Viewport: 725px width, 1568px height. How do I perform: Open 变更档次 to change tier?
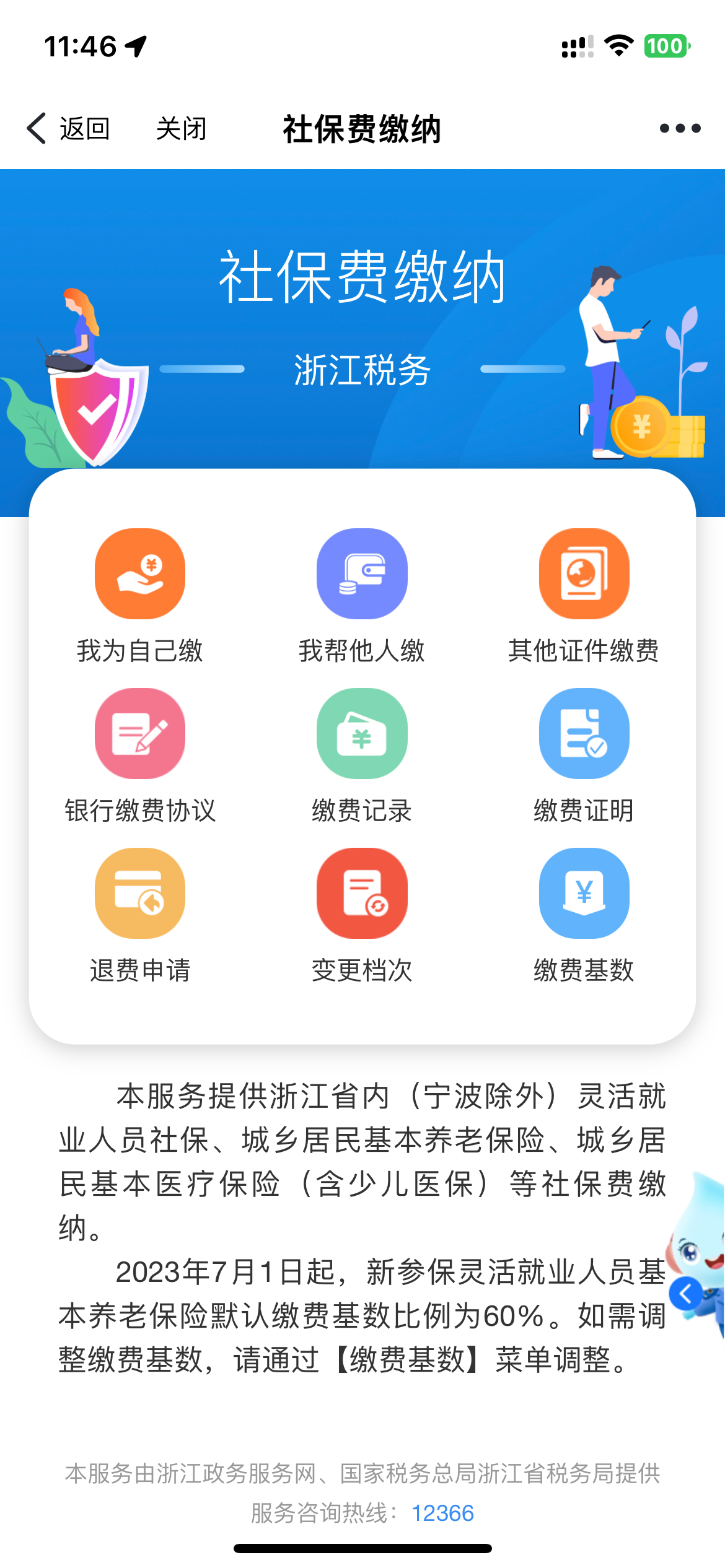(362, 894)
